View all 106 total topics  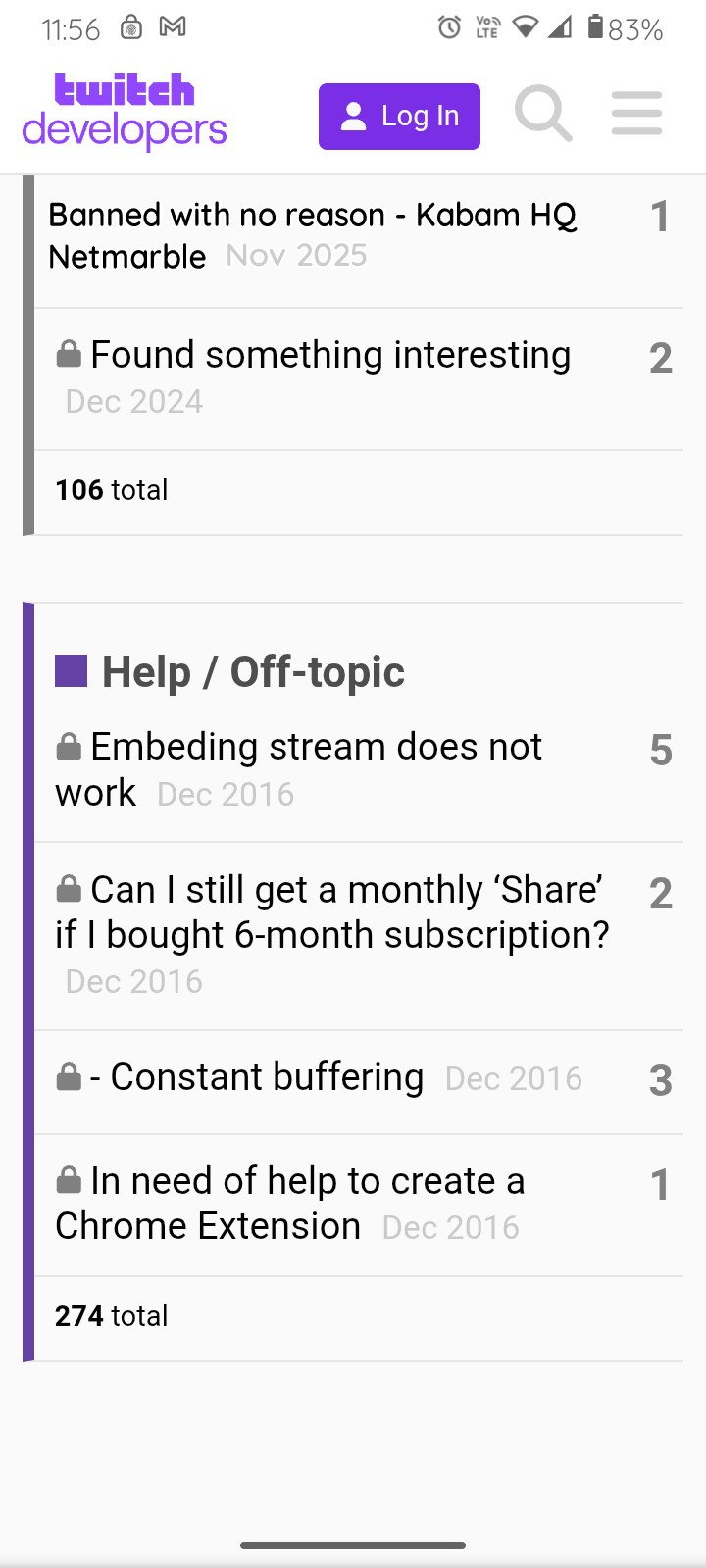(112, 490)
